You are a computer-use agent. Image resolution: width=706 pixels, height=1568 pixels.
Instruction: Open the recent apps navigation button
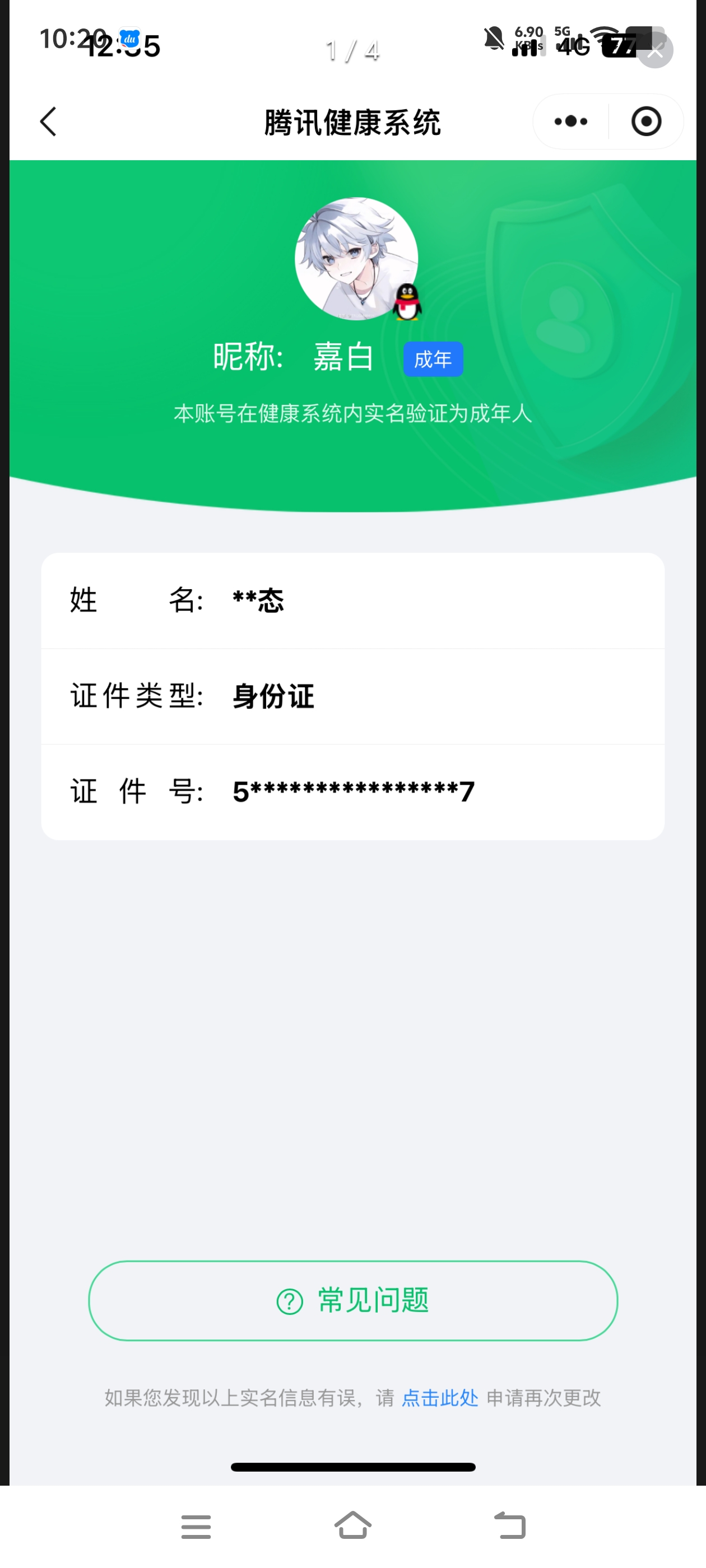(196, 1526)
